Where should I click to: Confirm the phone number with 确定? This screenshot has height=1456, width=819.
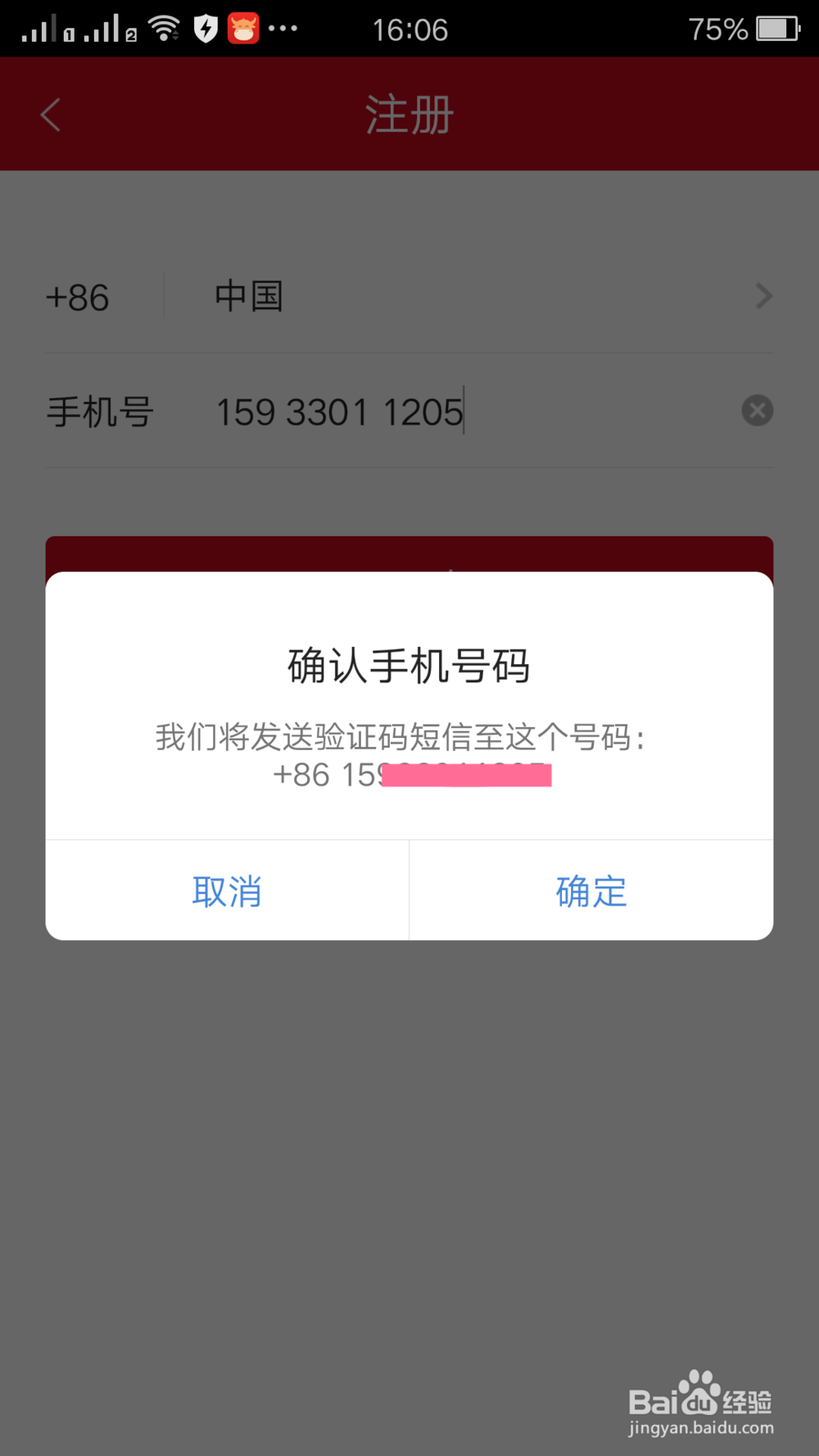(591, 890)
